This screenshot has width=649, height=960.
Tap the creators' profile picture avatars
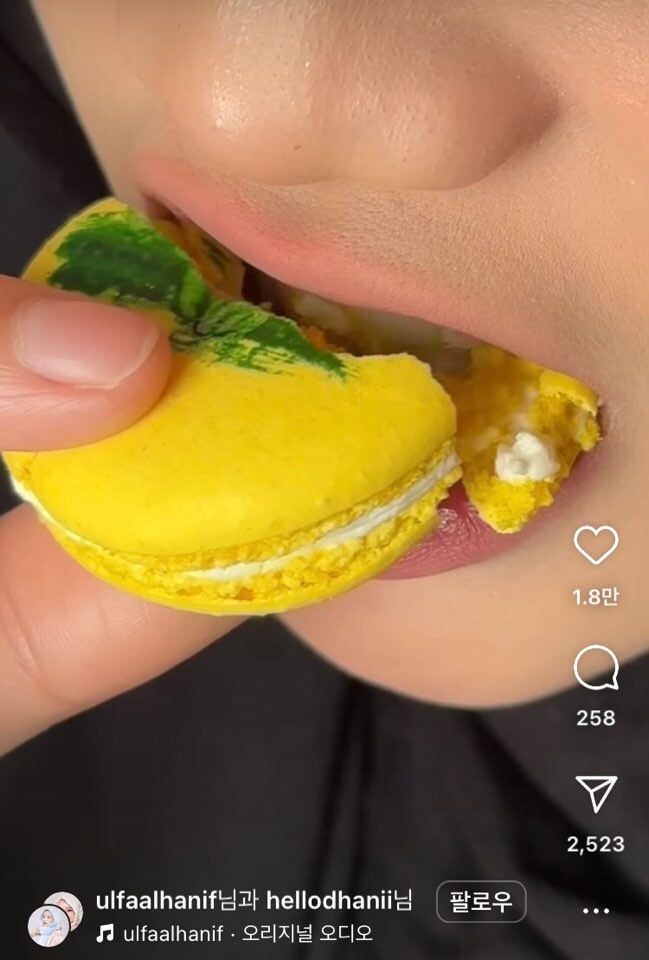point(55,918)
